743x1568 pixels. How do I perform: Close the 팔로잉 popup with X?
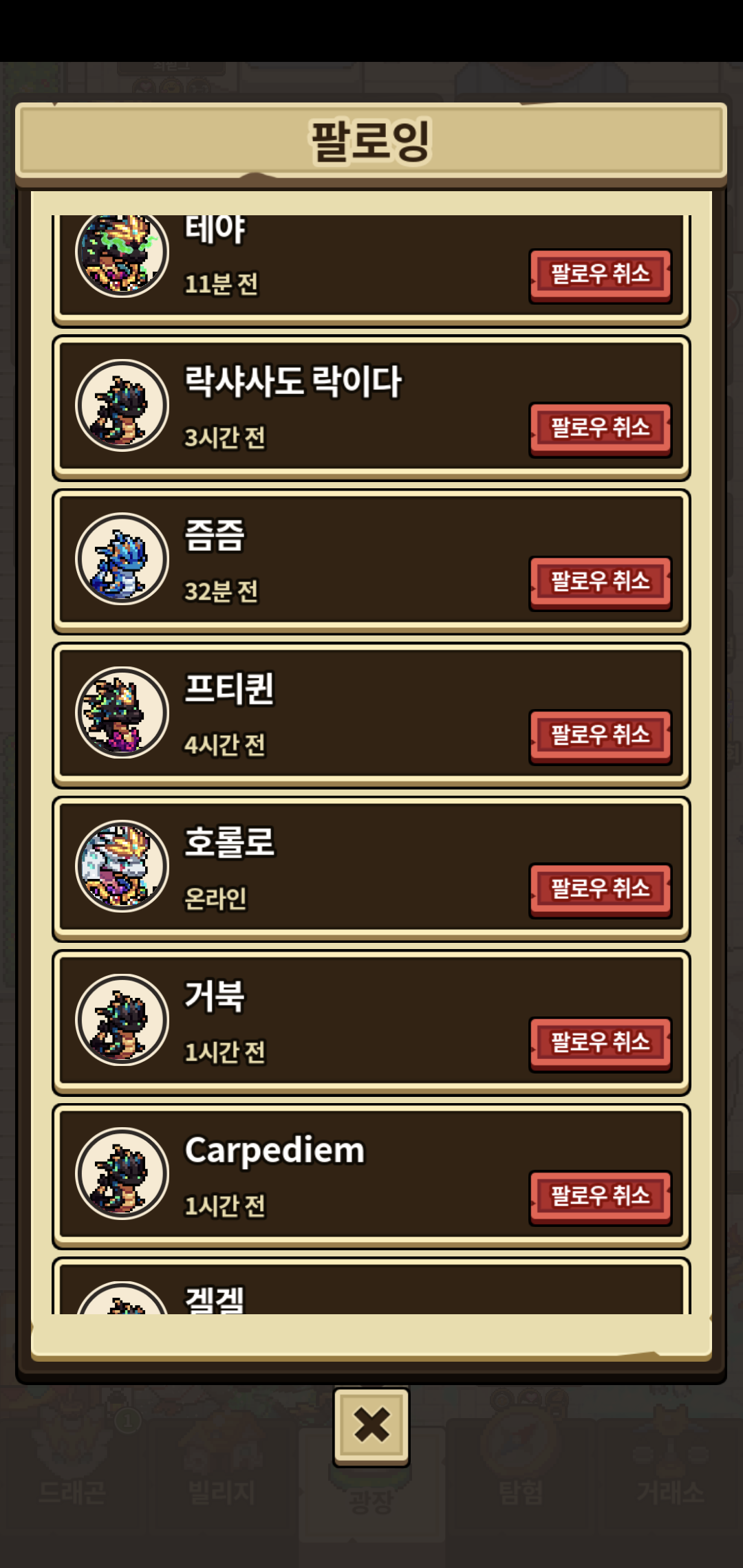[371, 1424]
